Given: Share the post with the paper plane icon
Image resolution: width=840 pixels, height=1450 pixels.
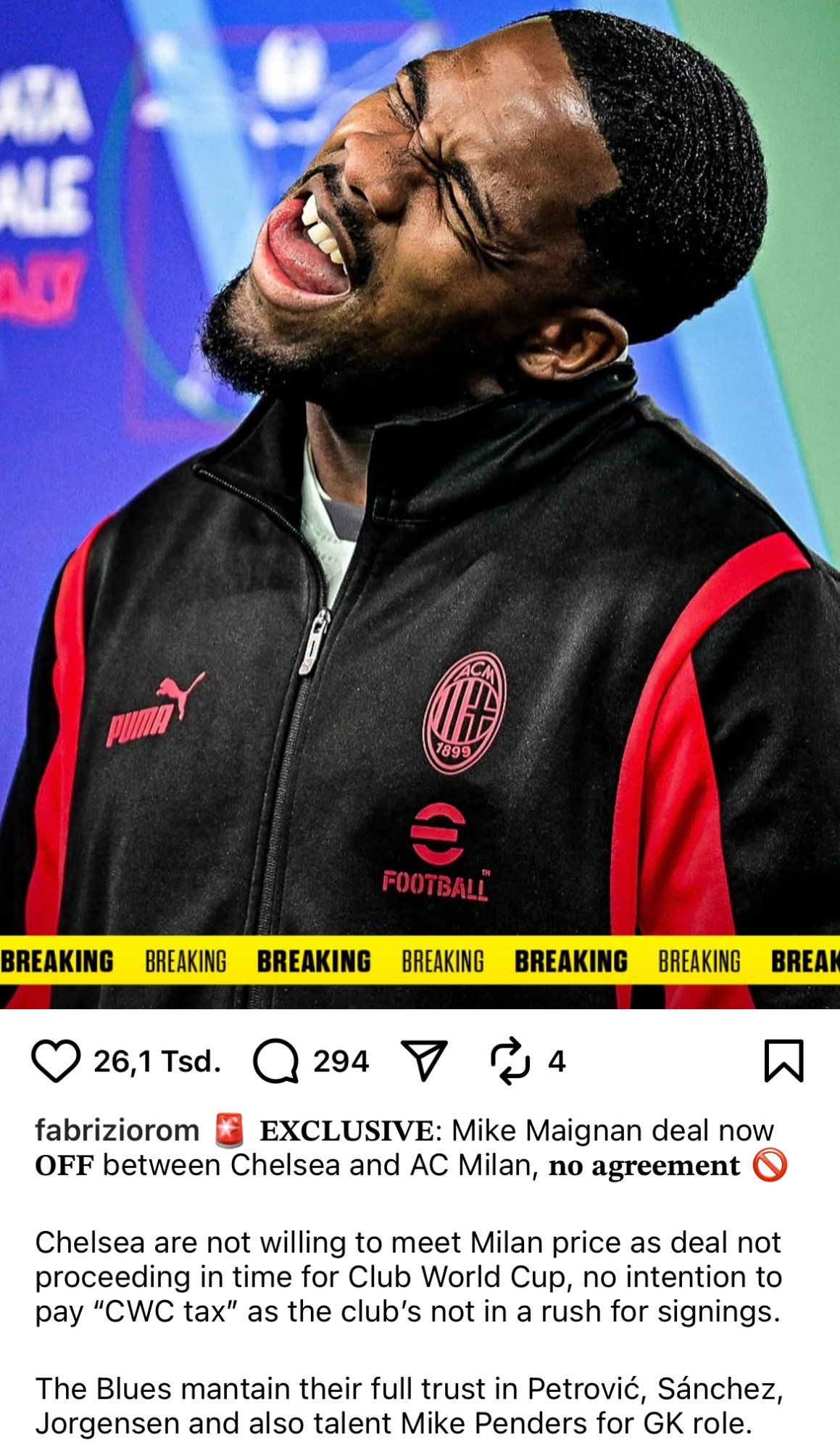Looking at the screenshot, I should coord(424,1061).
